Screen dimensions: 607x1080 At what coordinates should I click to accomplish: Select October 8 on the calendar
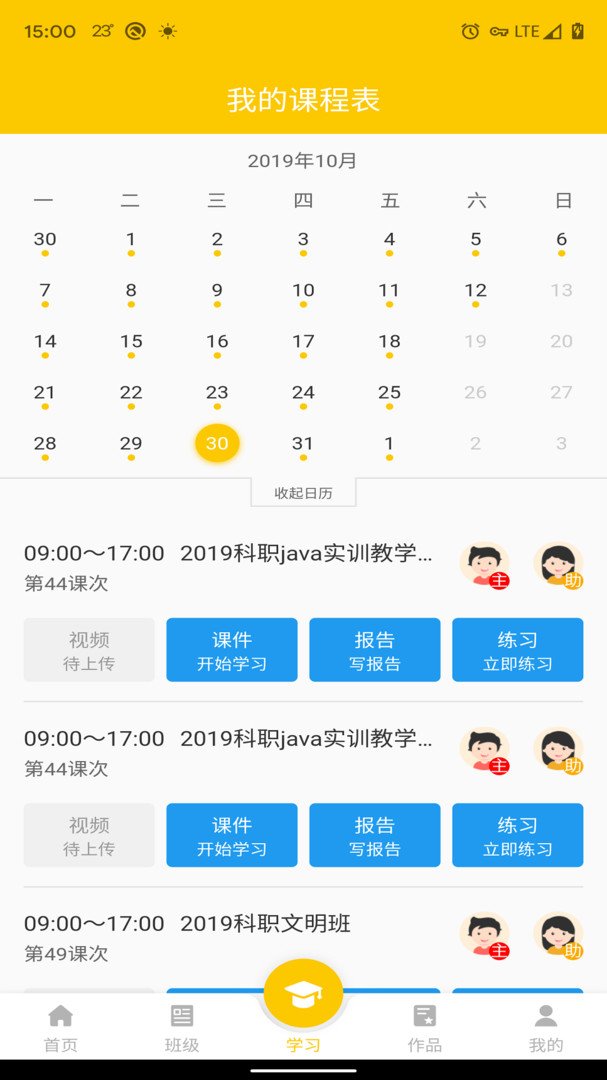tap(131, 291)
